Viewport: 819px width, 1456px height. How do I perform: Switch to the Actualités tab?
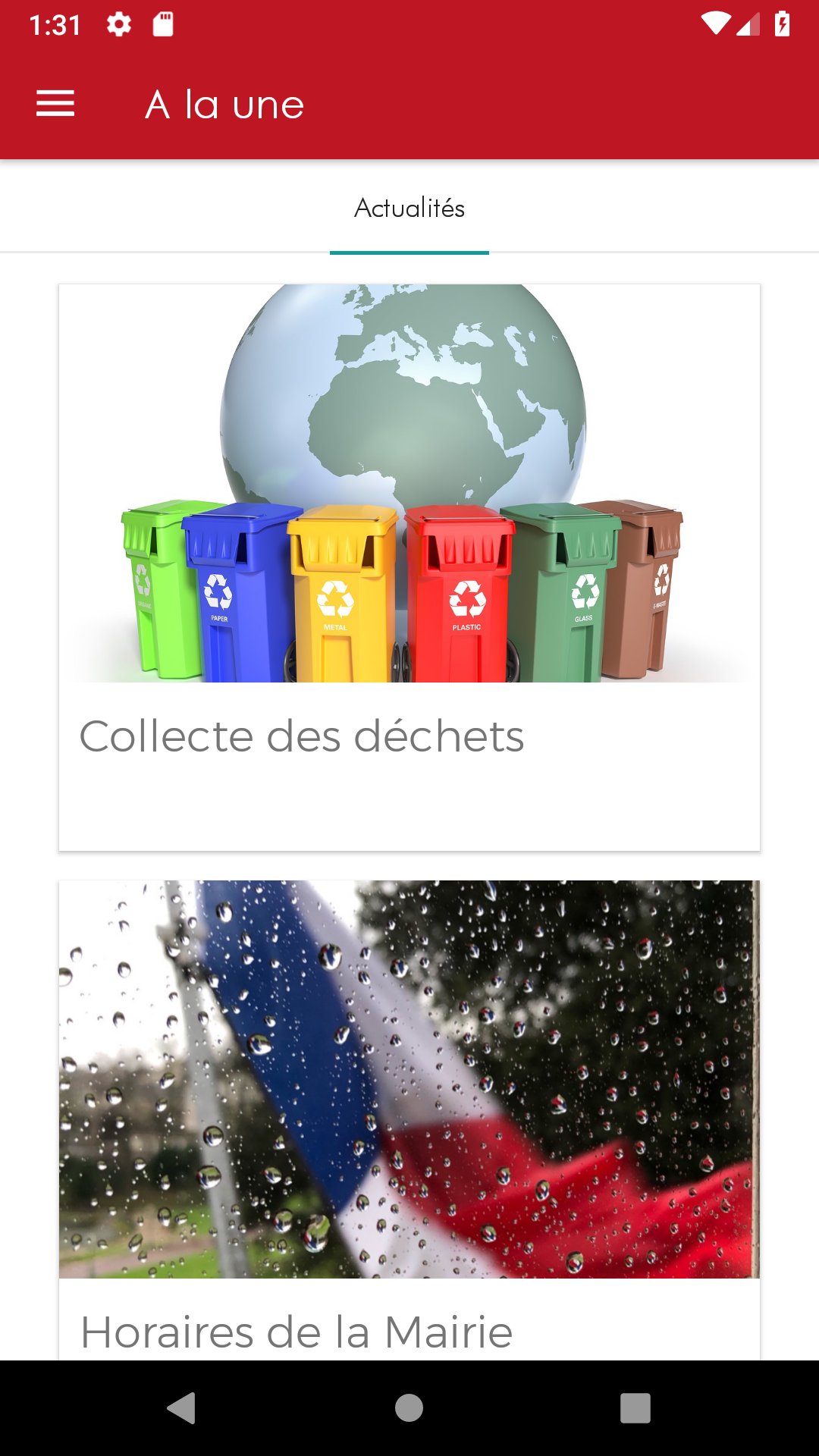click(409, 208)
